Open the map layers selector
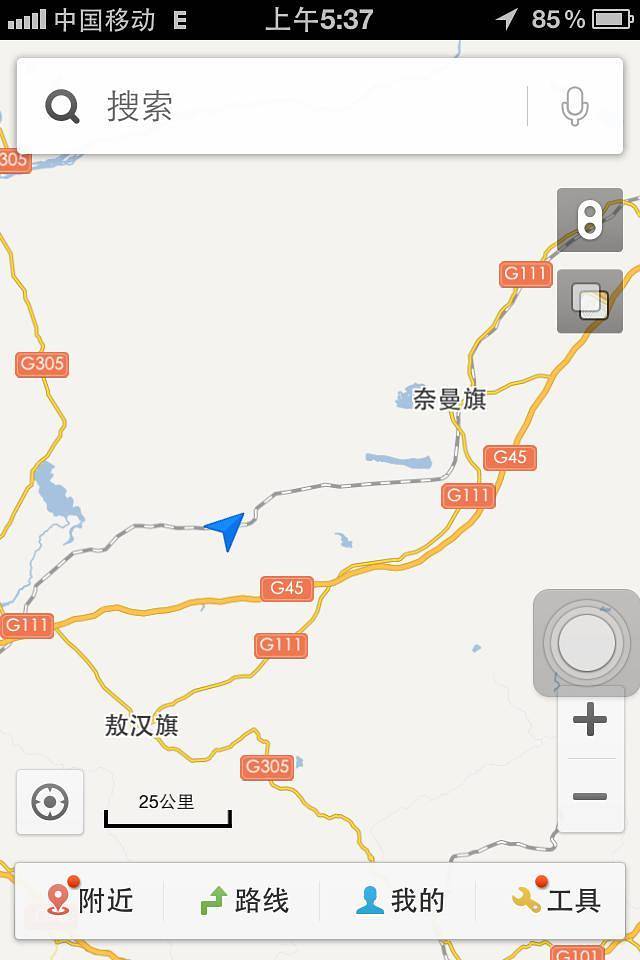 click(x=590, y=301)
